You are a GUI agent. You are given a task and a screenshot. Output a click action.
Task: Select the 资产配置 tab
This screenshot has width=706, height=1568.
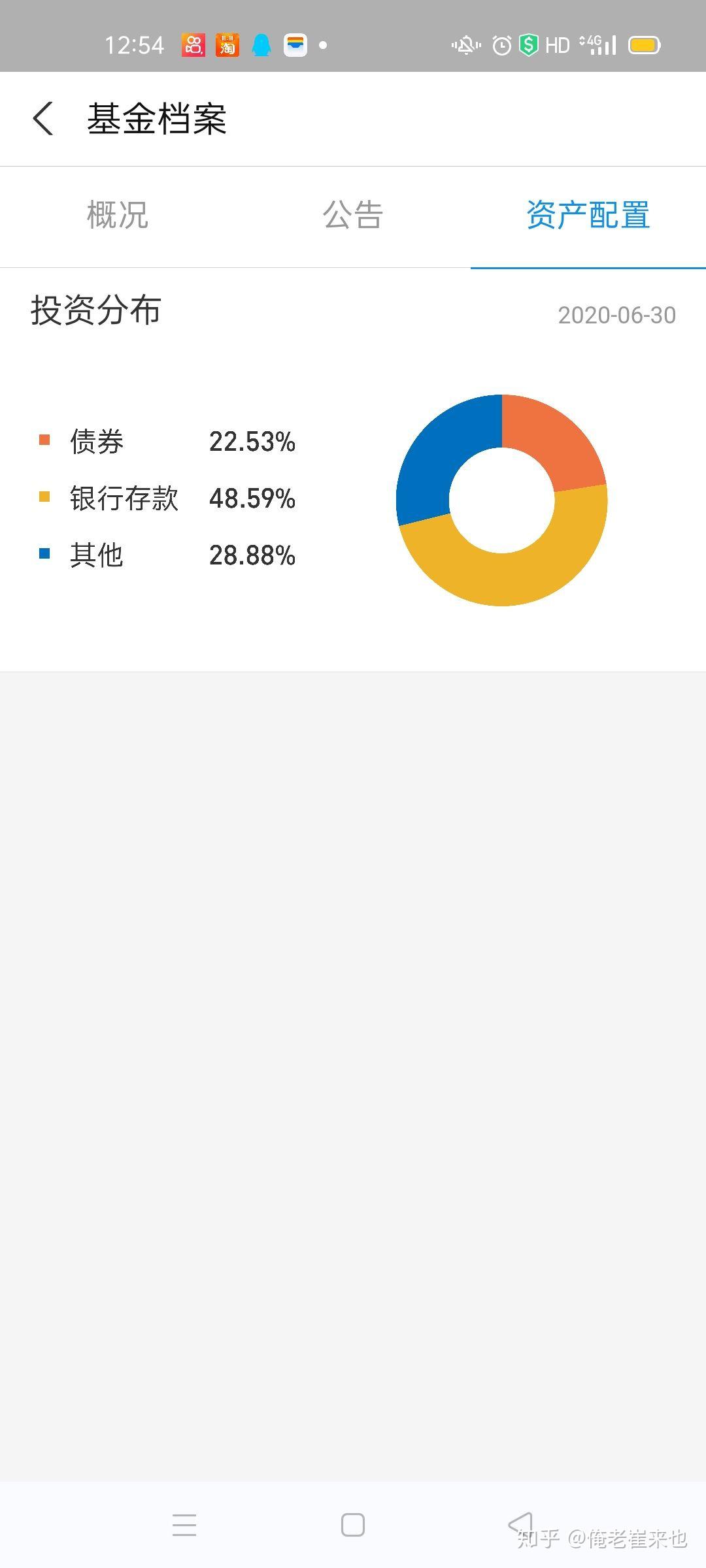(588, 215)
